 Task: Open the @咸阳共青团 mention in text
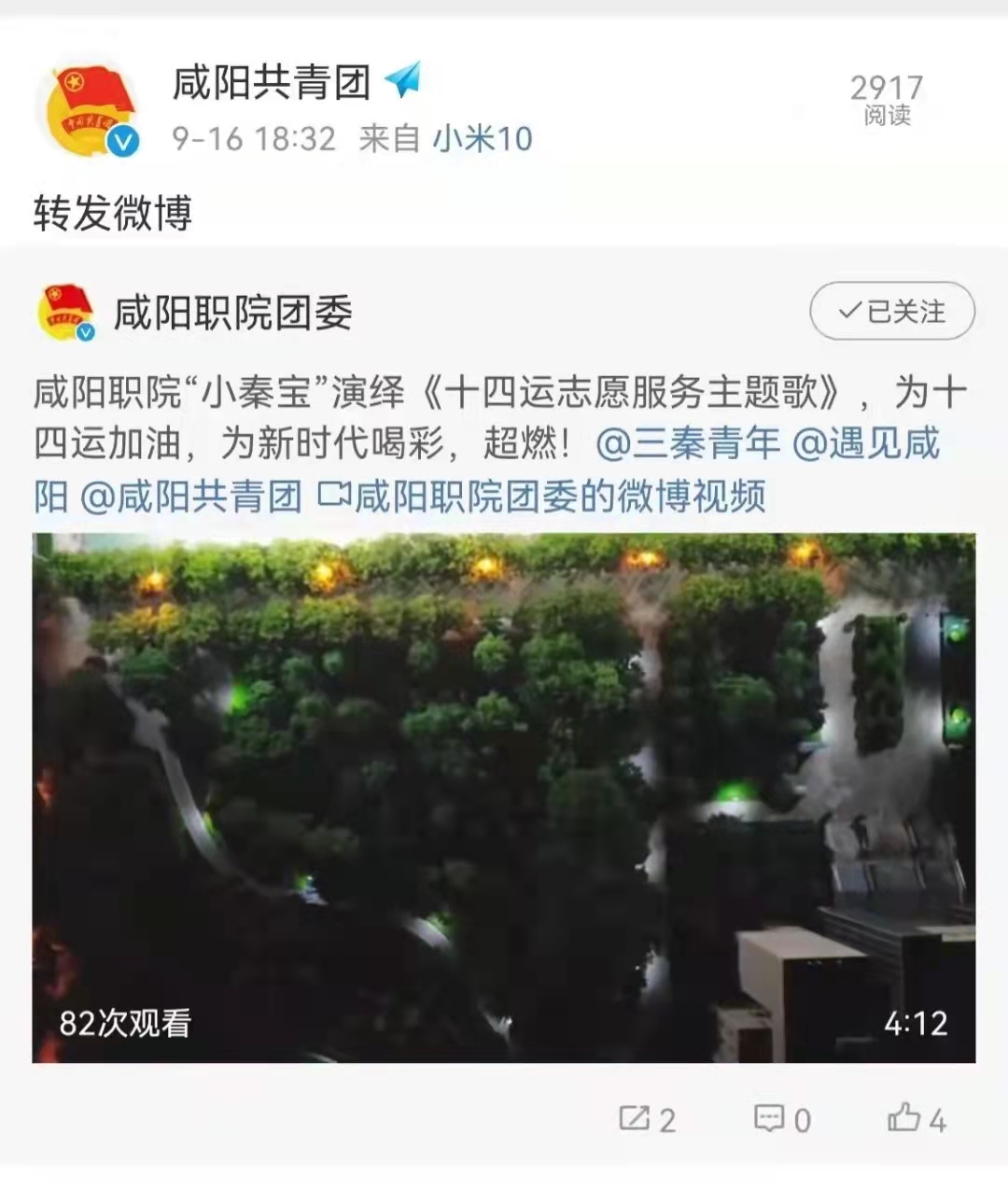(x=191, y=497)
